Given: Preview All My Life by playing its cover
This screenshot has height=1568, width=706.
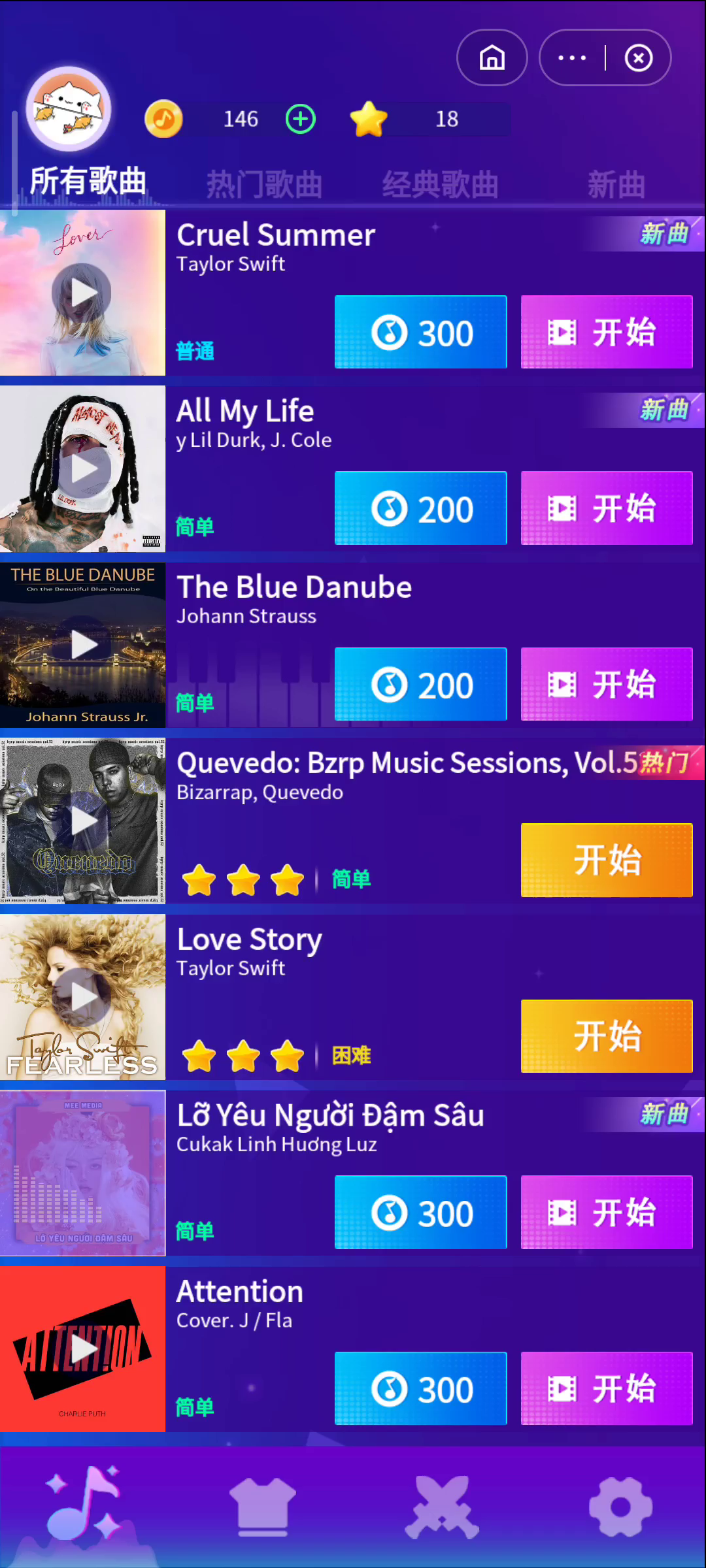Looking at the screenshot, I should (83, 468).
